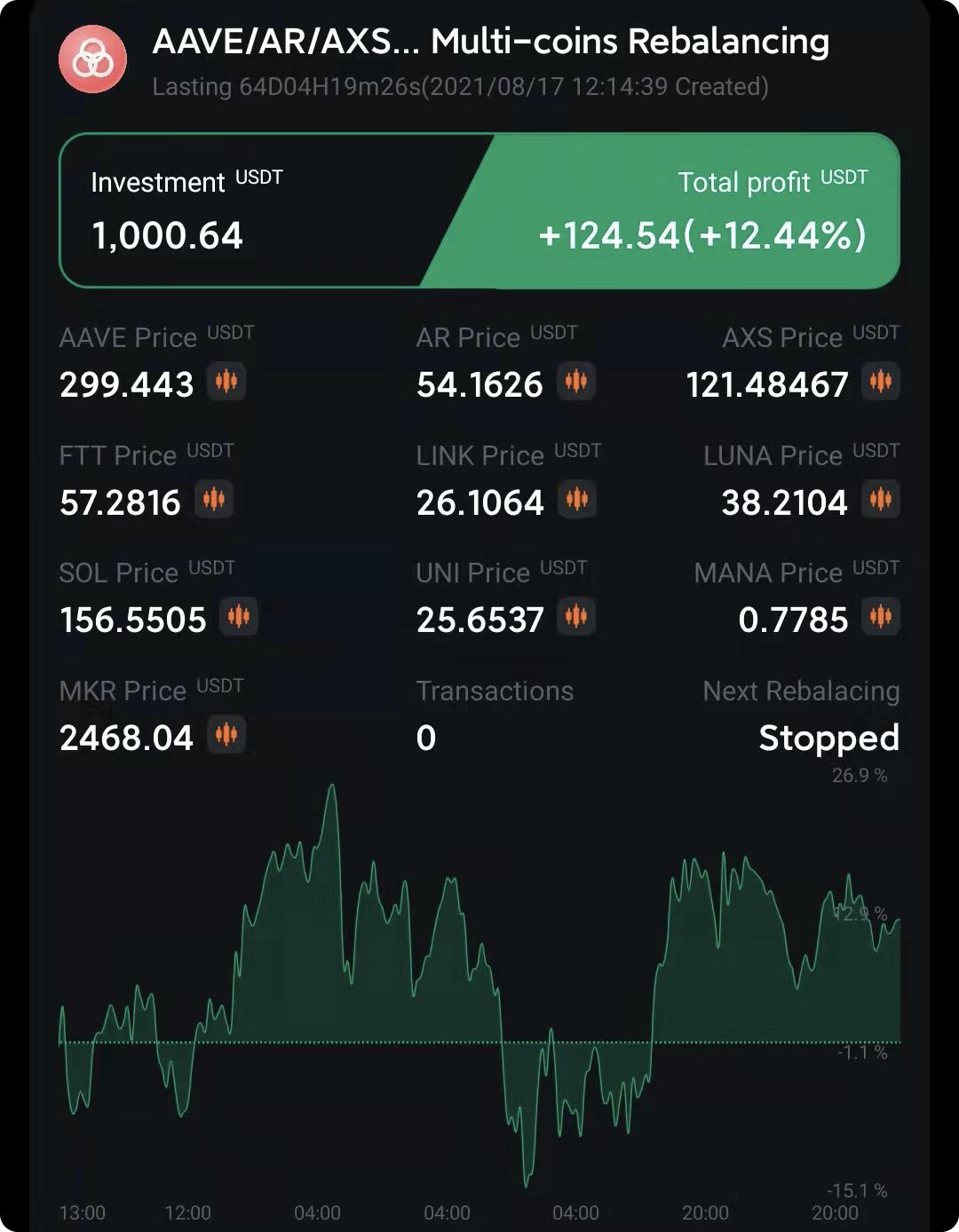Open the AR price candlestick chart
The height and width of the screenshot is (1232, 959).
577,383
